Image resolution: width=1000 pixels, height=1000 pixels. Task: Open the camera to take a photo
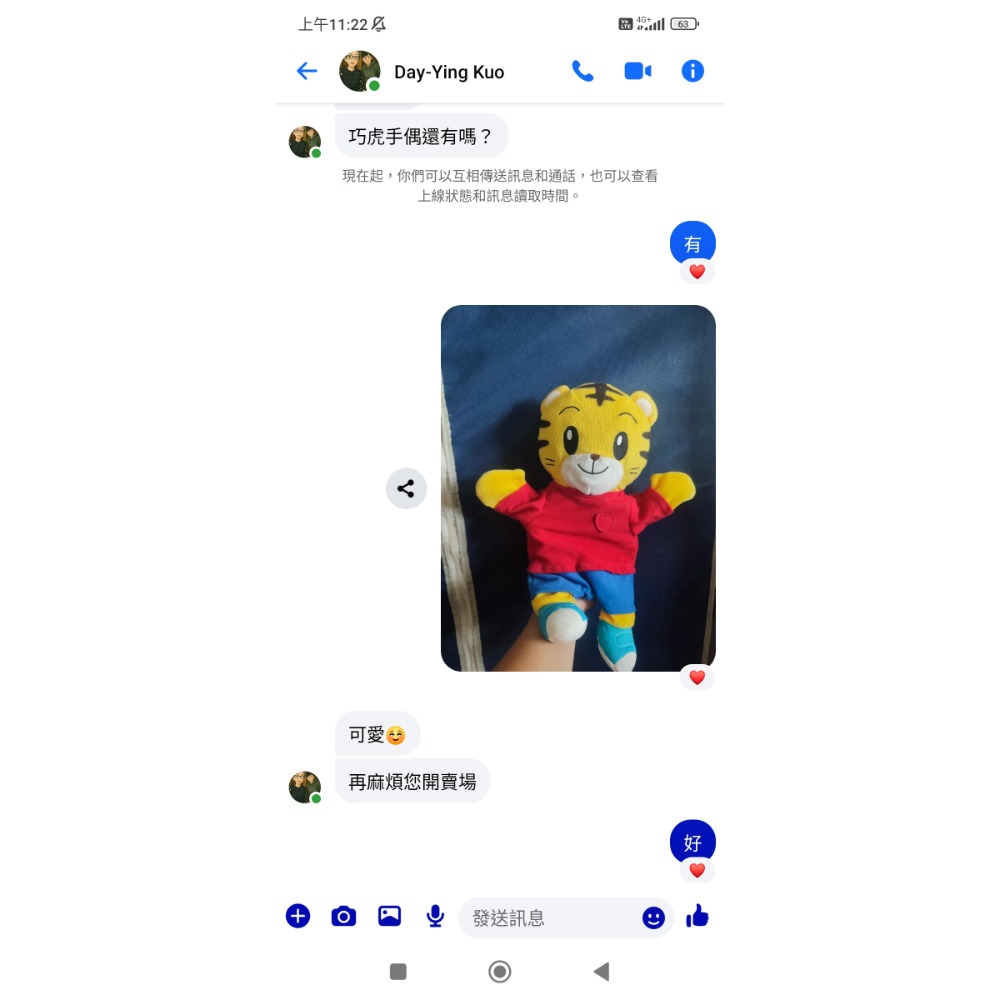click(344, 916)
